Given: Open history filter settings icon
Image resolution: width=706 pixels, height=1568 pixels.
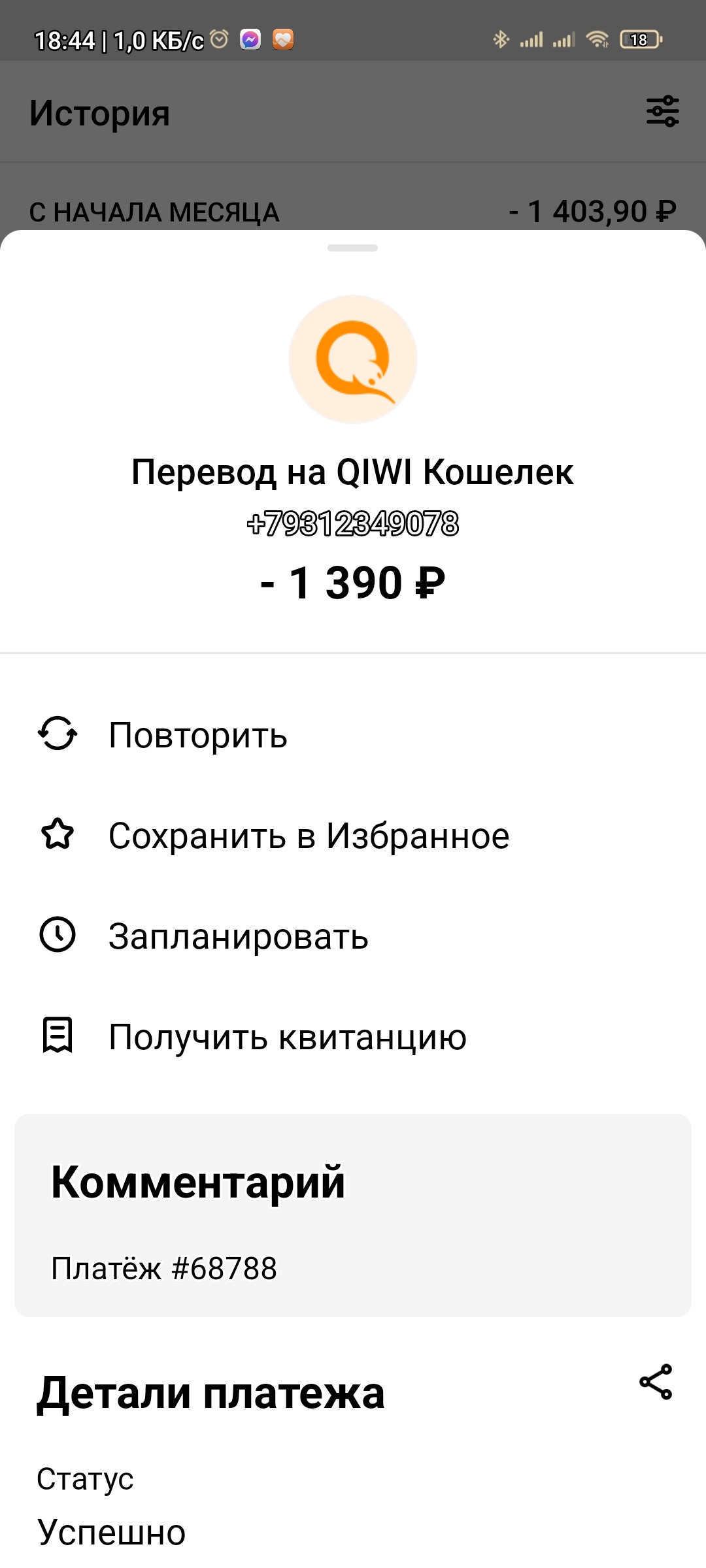Looking at the screenshot, I should pos(662,112).
